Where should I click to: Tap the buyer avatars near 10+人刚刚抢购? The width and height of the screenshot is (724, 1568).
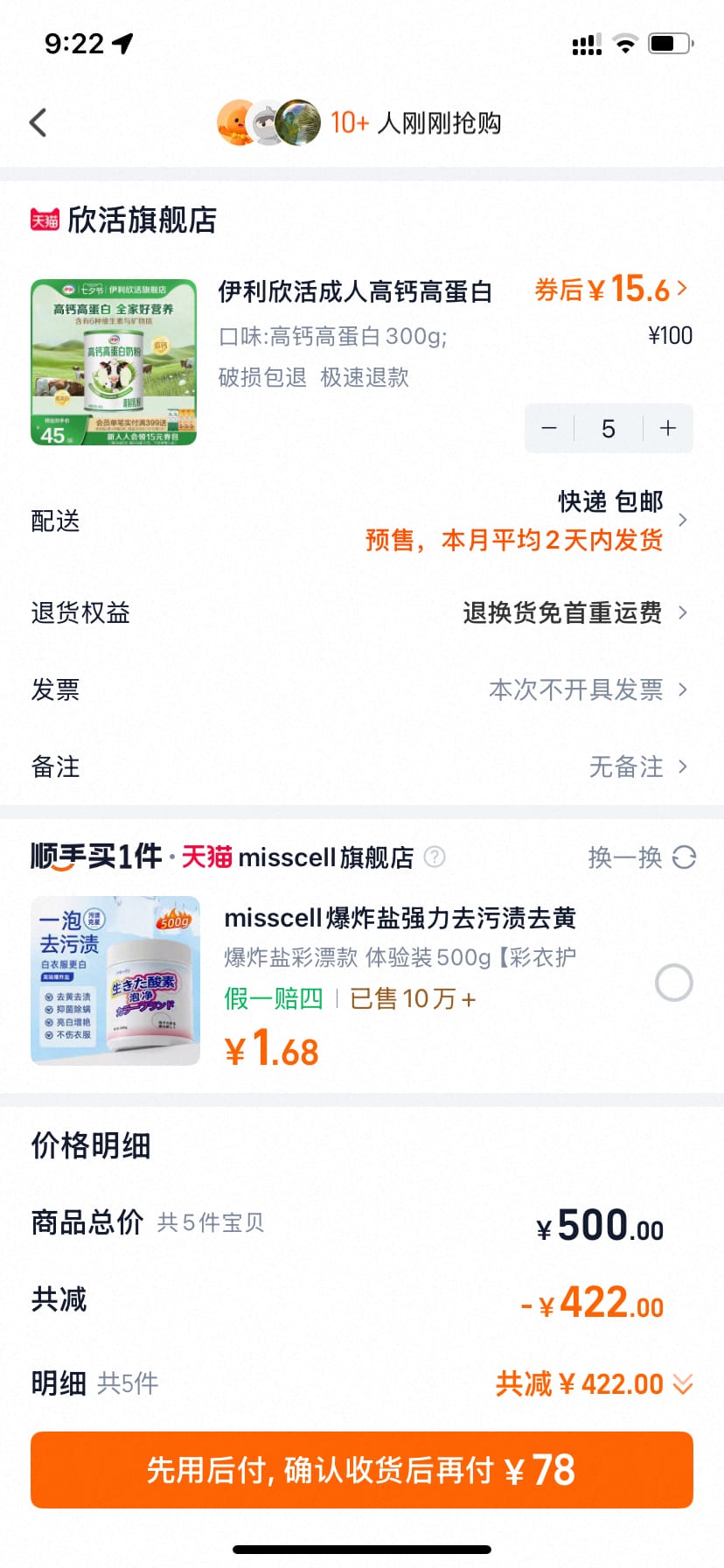[267, 122]
